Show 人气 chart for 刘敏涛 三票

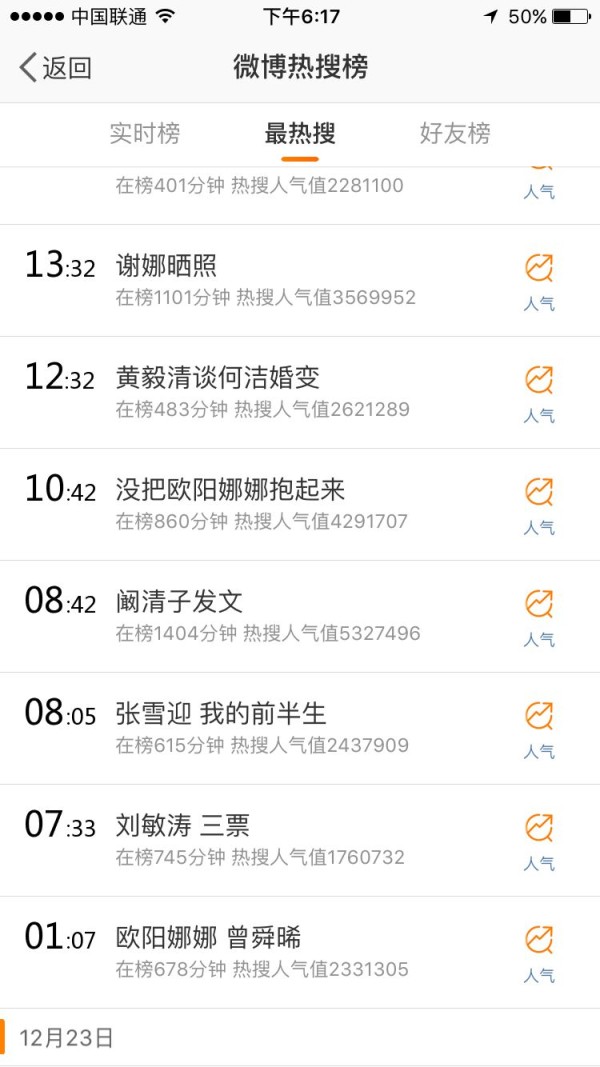pyautogui.click(x=539, y=842)
